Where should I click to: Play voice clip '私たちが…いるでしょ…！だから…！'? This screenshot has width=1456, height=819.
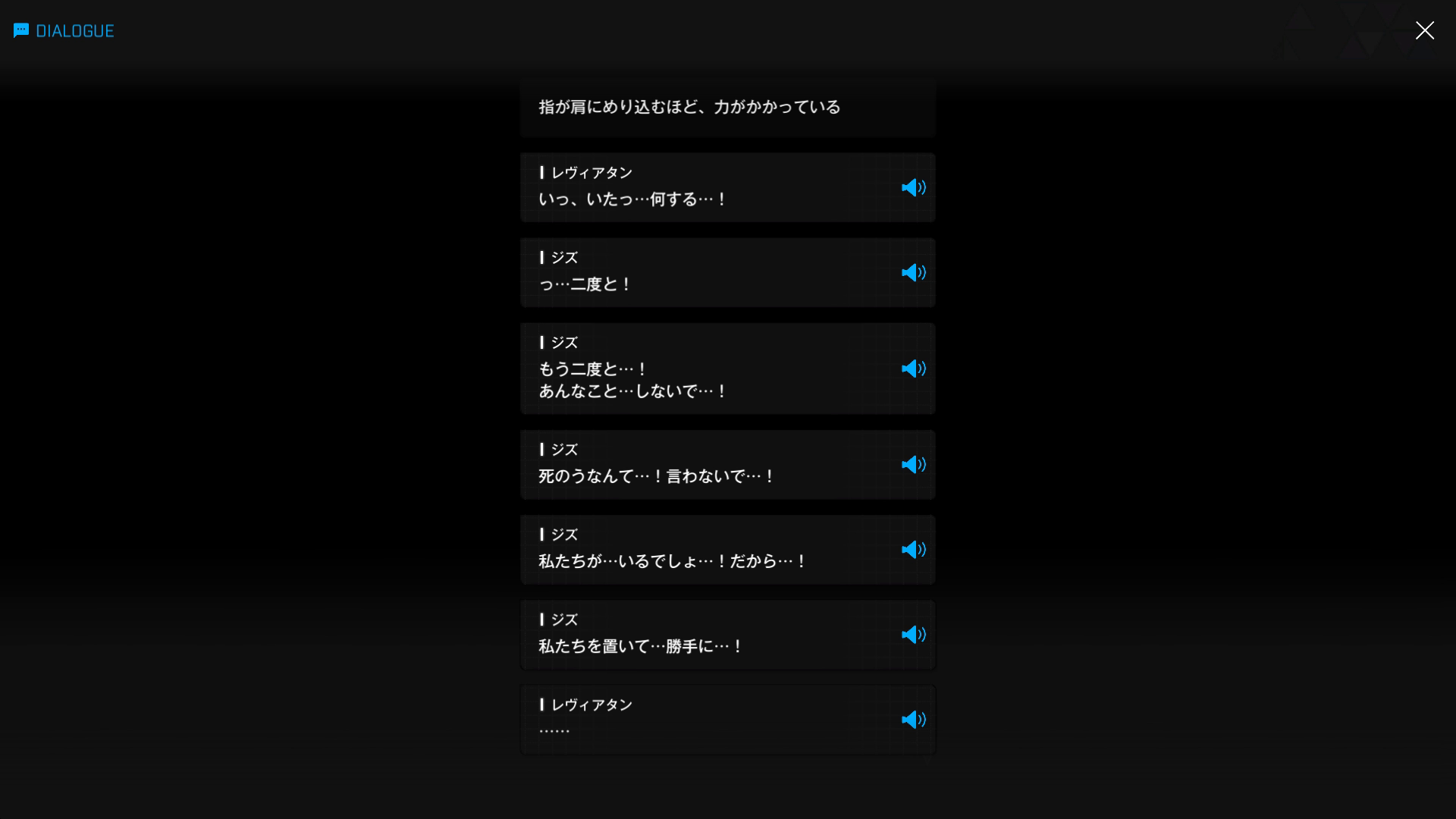913,549
